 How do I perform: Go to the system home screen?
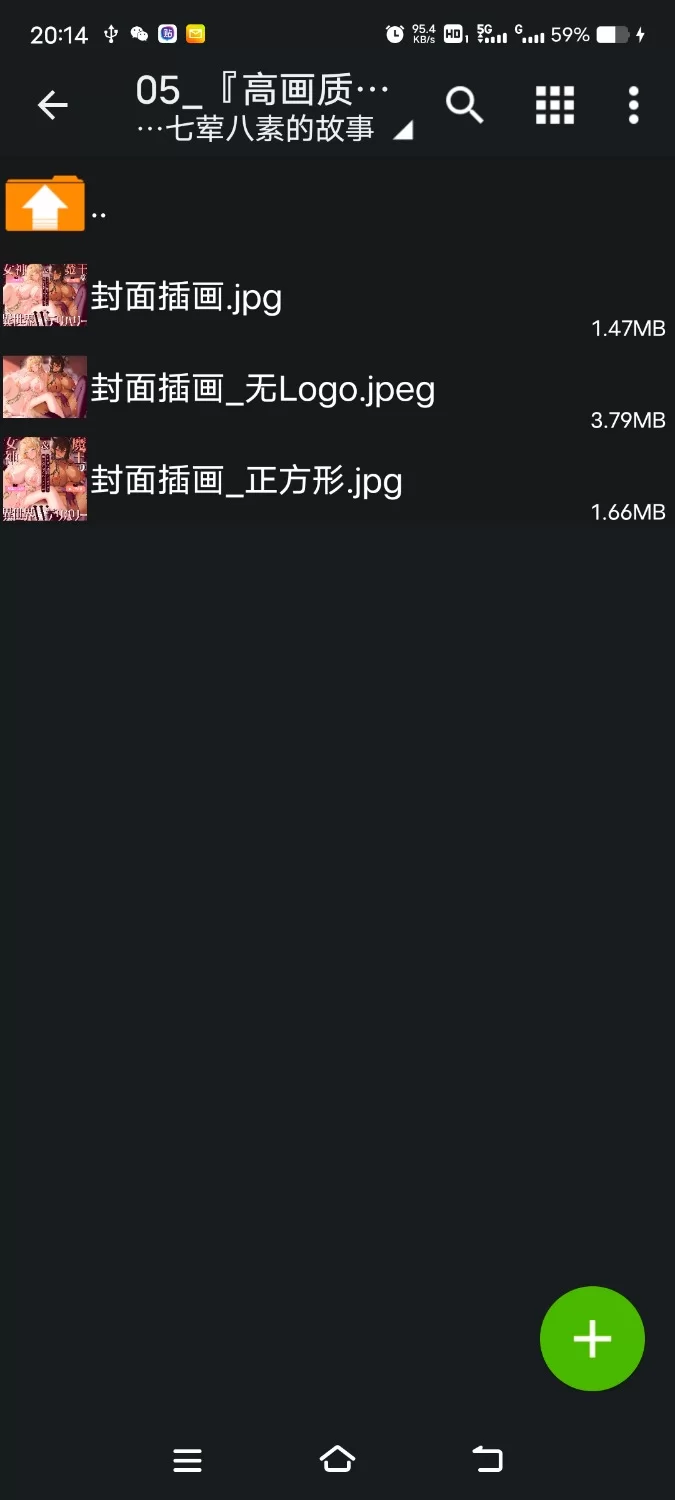(337, 1460)
